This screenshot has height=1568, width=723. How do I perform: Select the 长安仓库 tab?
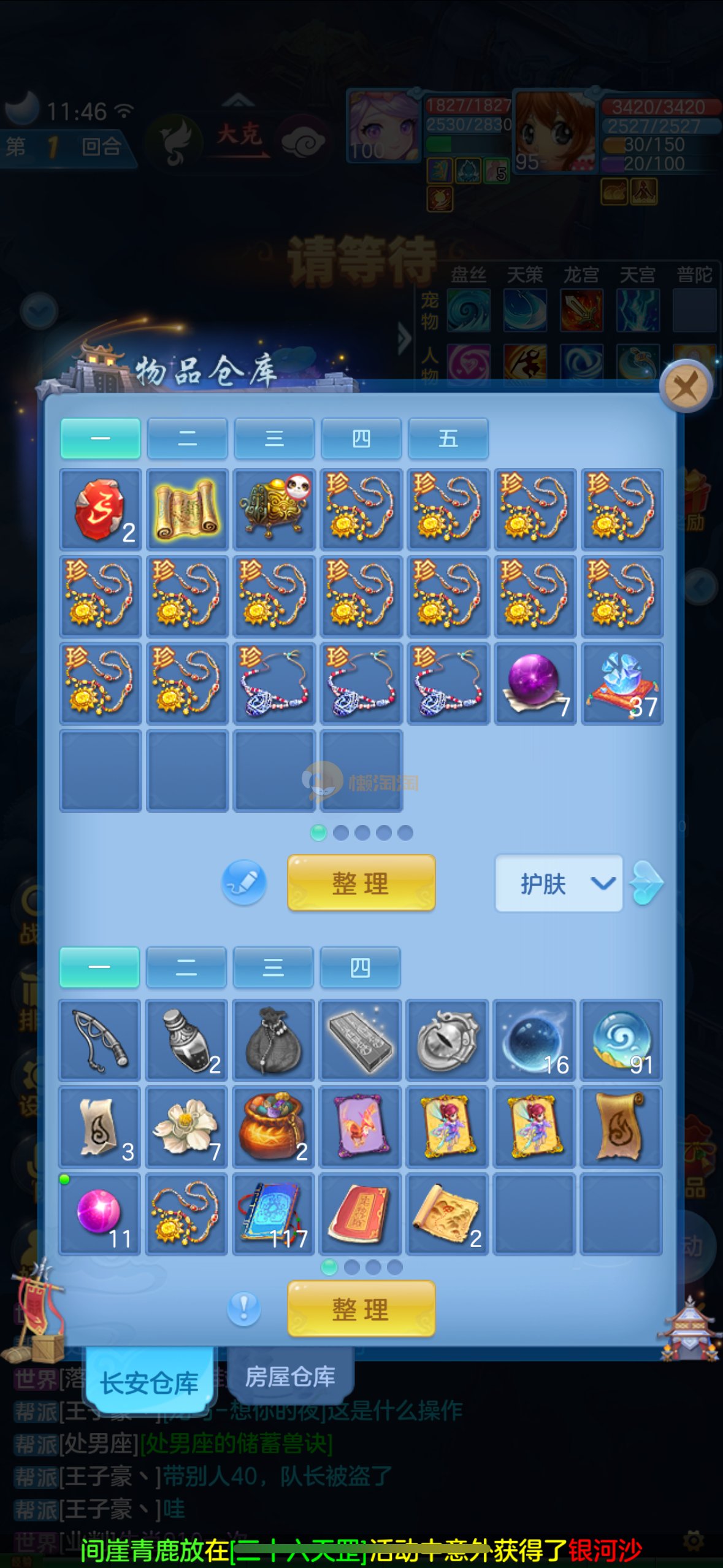pyautogui.click(x=149, y=1383)
